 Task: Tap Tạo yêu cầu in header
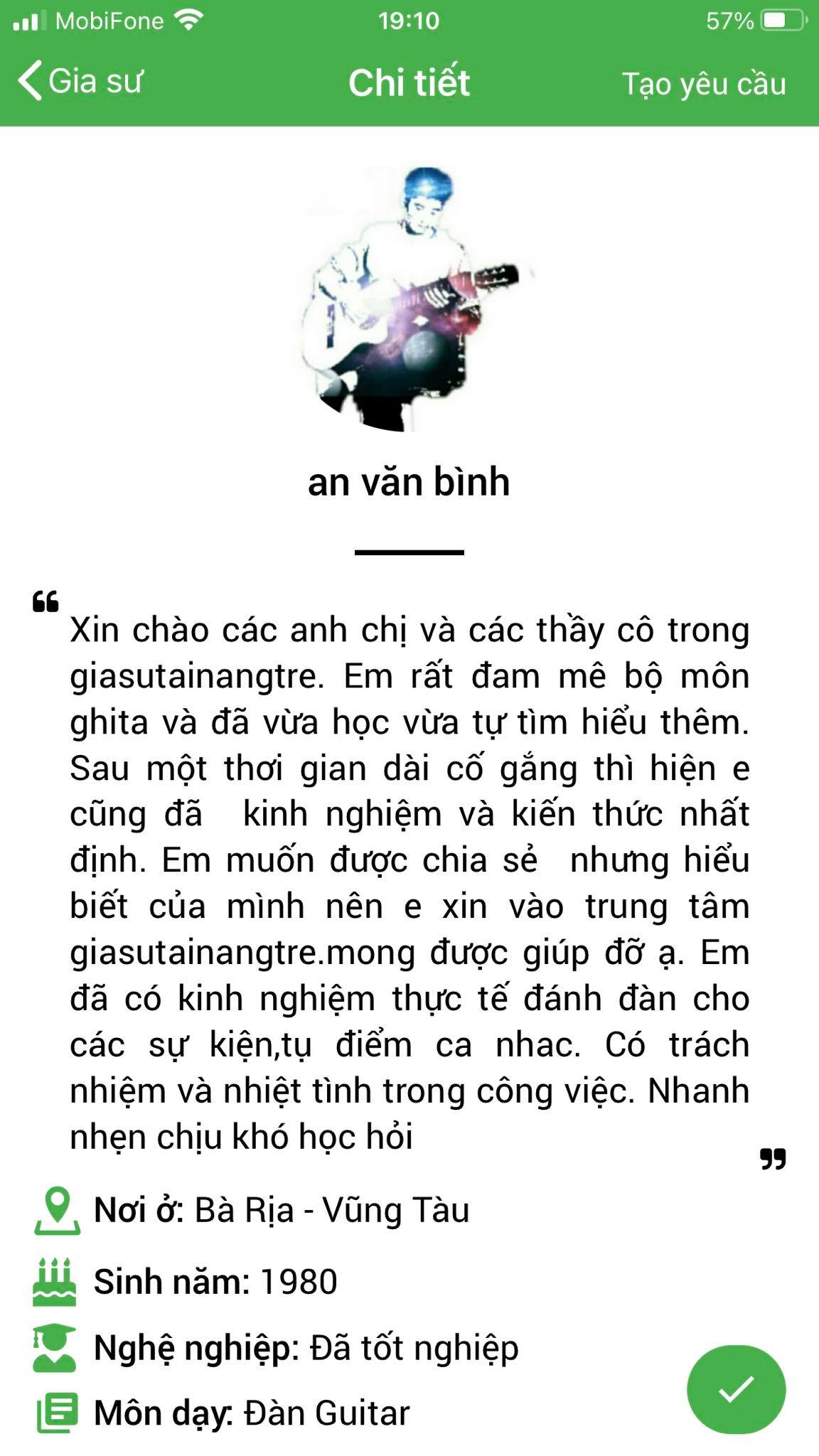pos(704,84)
